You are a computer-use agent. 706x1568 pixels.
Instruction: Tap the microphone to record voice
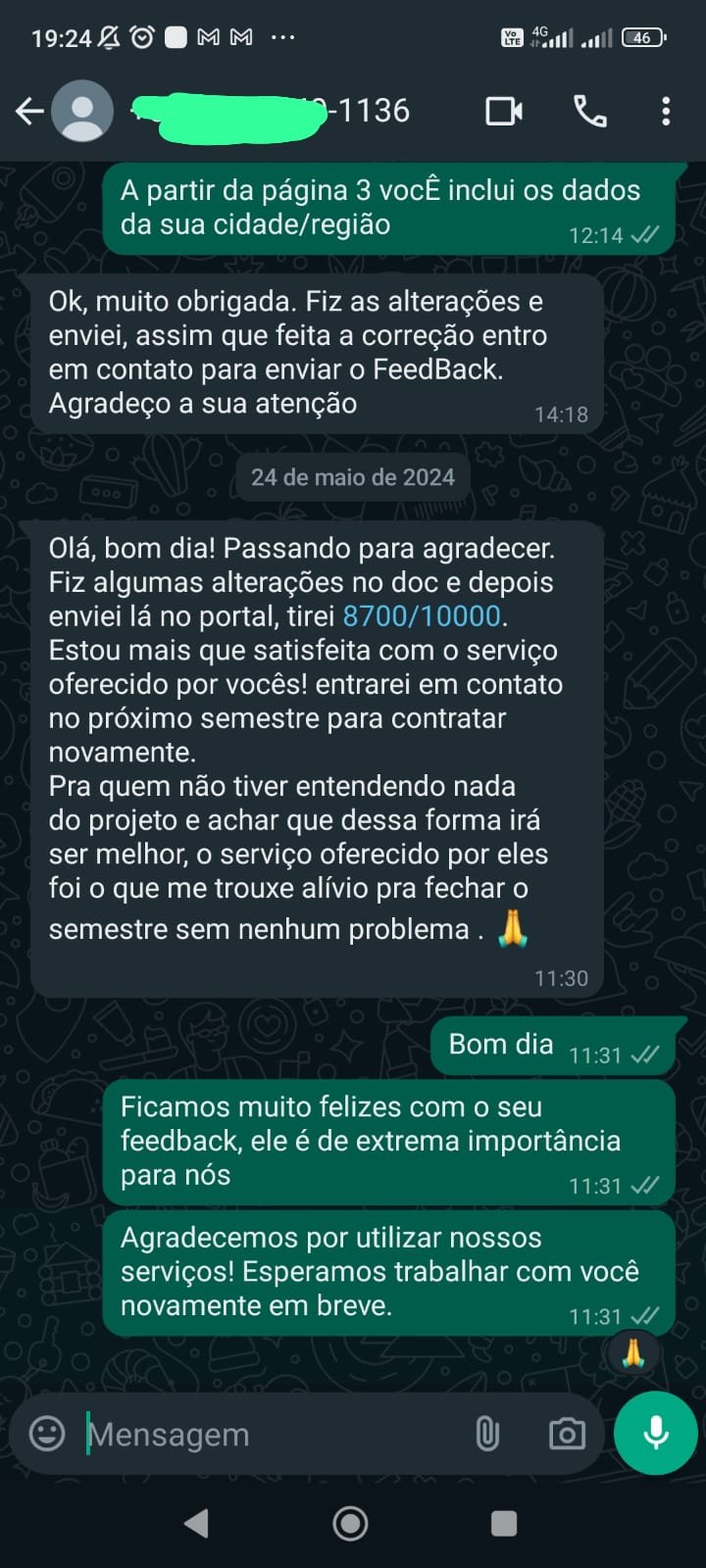pyautogui.click(x=655, y=1433)
